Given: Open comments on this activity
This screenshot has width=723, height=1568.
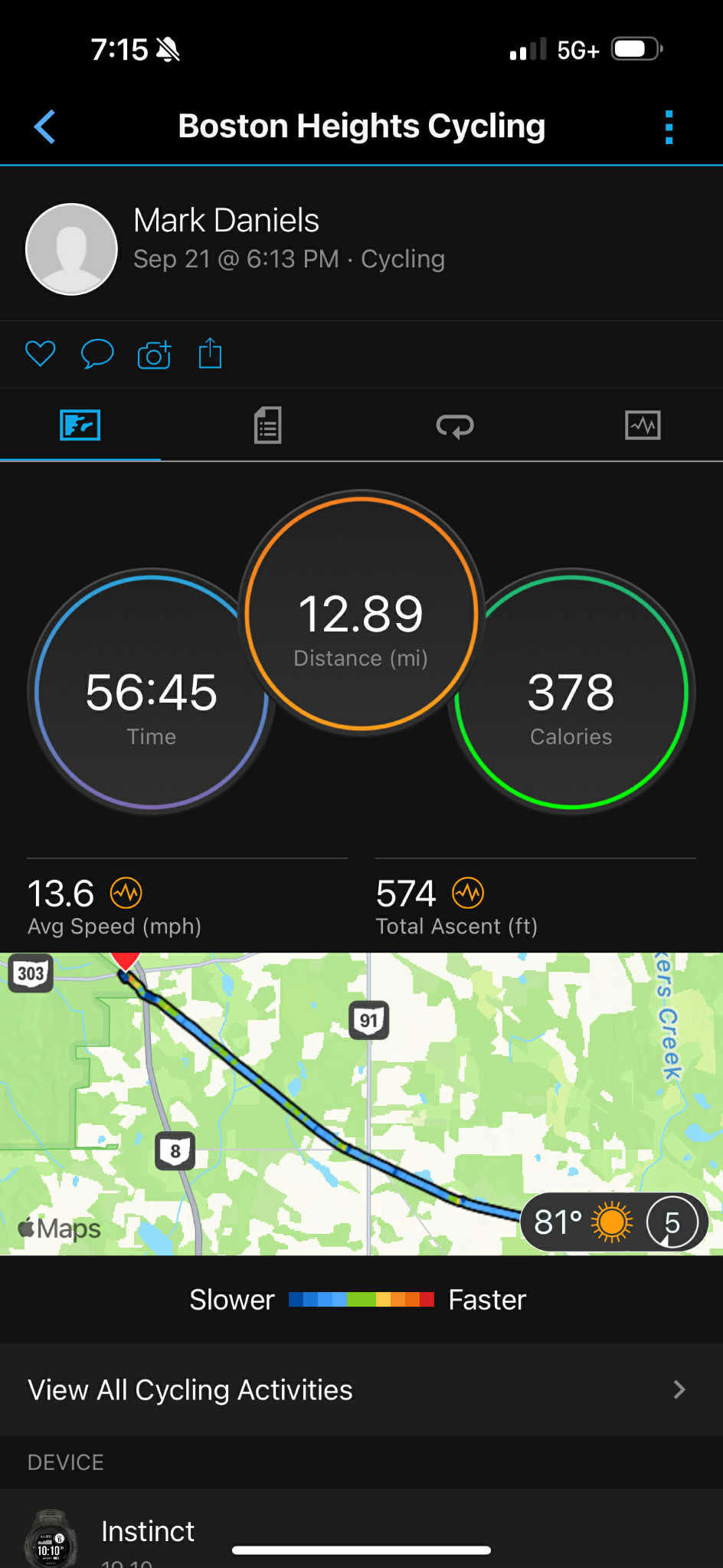Looking at the screenshot, I should pos(97,354).
